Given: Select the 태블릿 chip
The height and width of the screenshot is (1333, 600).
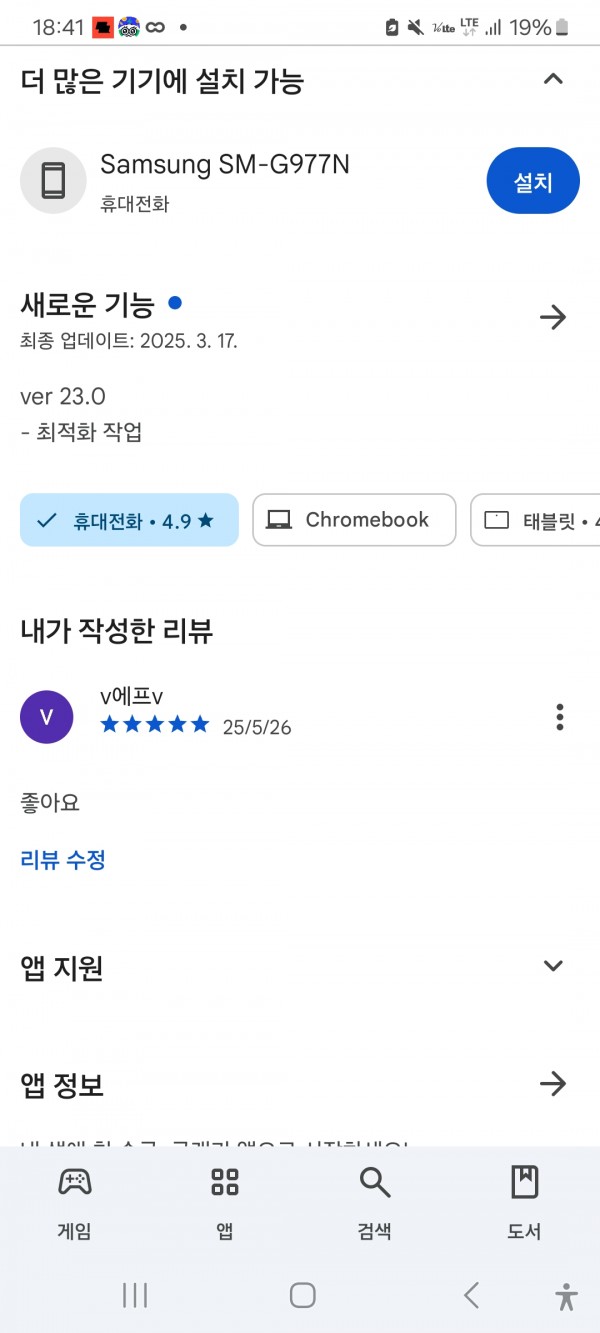Looking at the screenshot, I should coord(535,520).
